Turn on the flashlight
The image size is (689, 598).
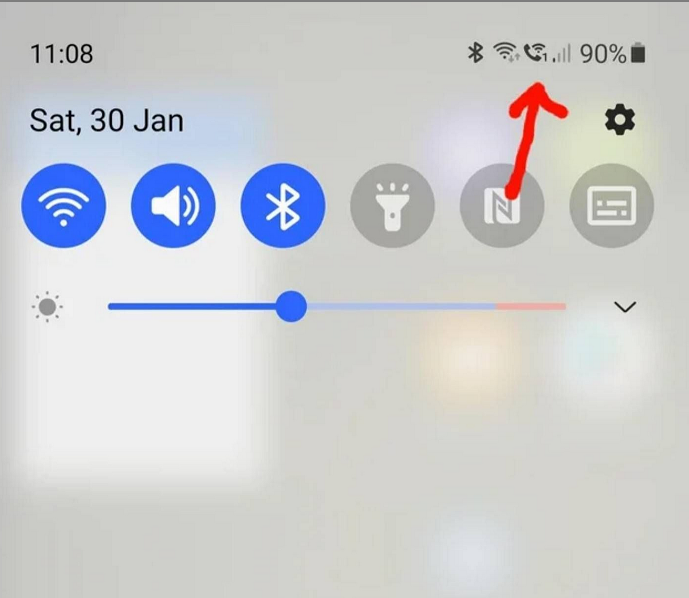pyautogui.click(x=392, y=206)
